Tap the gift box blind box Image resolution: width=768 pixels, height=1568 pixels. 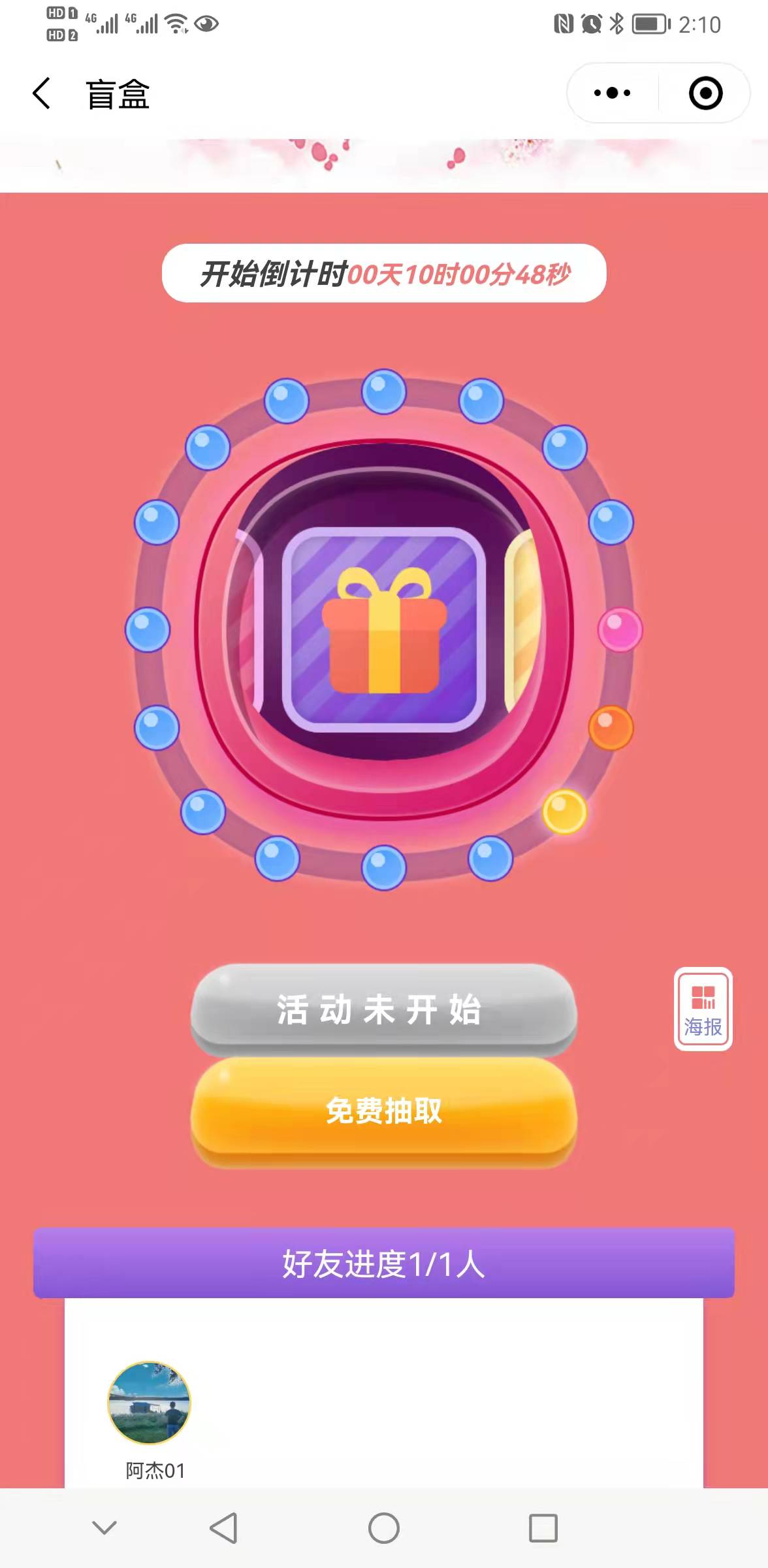coord(383,630)
